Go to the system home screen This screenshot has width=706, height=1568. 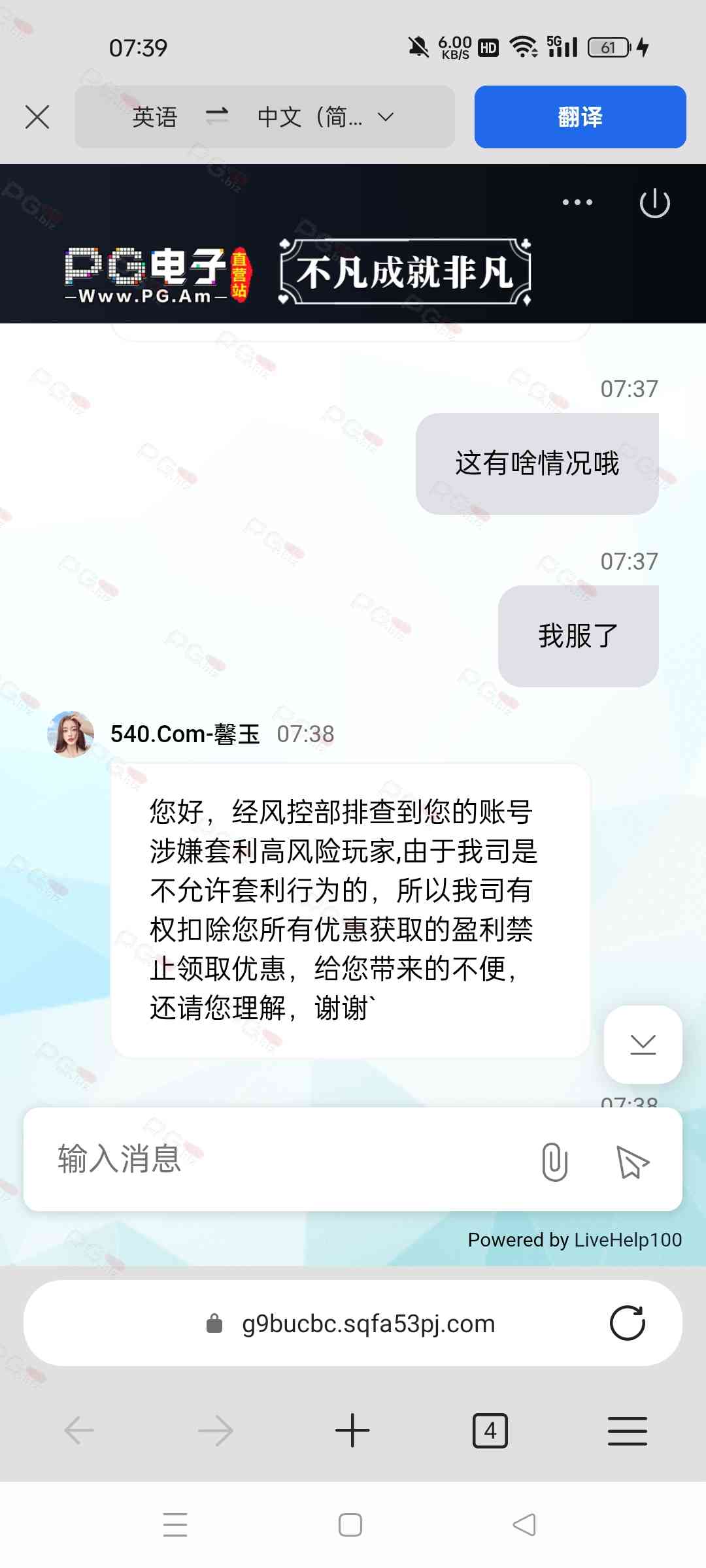pos(350,1525)
